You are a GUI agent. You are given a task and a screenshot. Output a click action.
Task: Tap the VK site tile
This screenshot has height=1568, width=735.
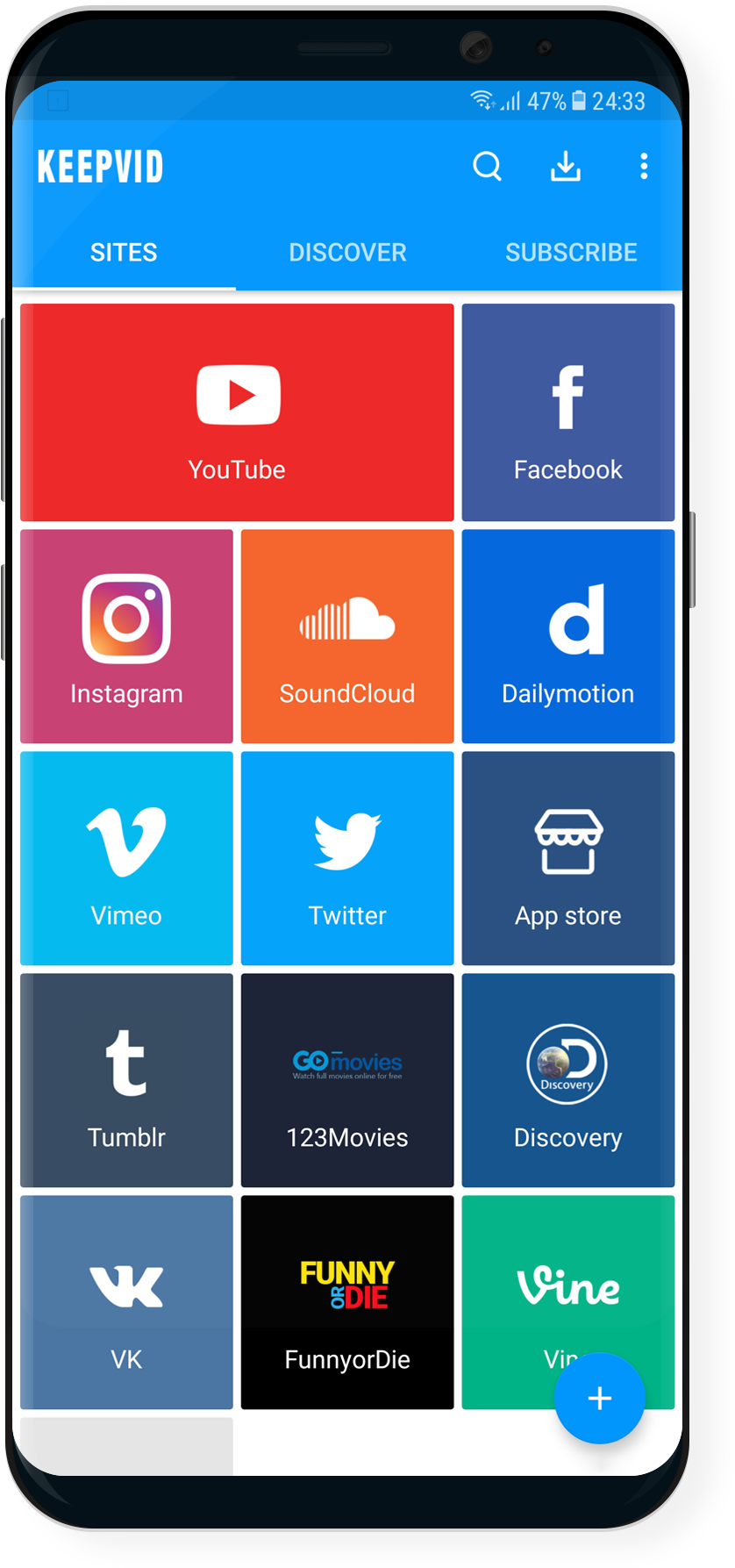(126, 1302)
